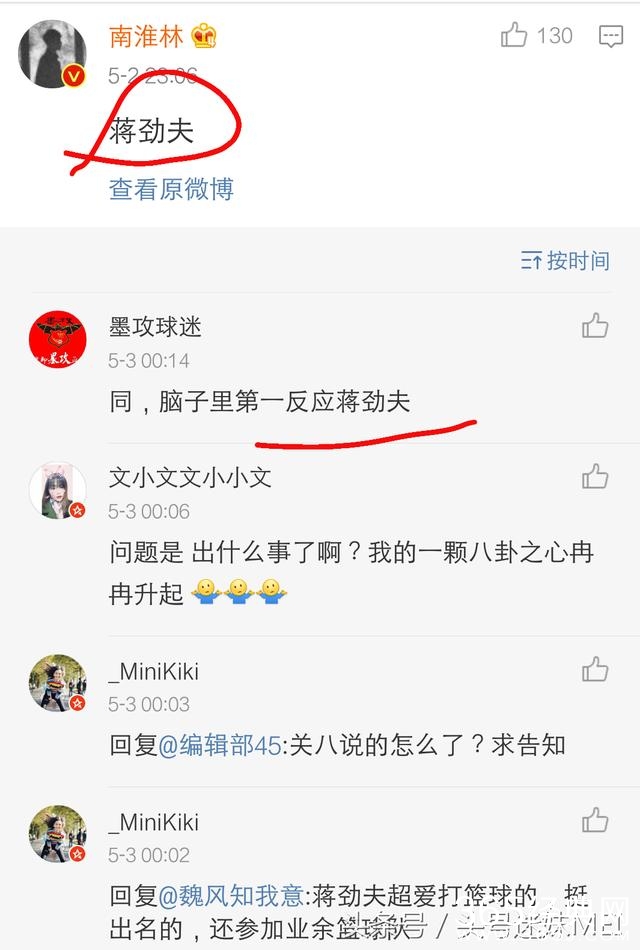This screenshot has width=640, height=950.
Task: Like _MiniKiki's 5-3 00:02 comment
Action: [x=595, y=821]
